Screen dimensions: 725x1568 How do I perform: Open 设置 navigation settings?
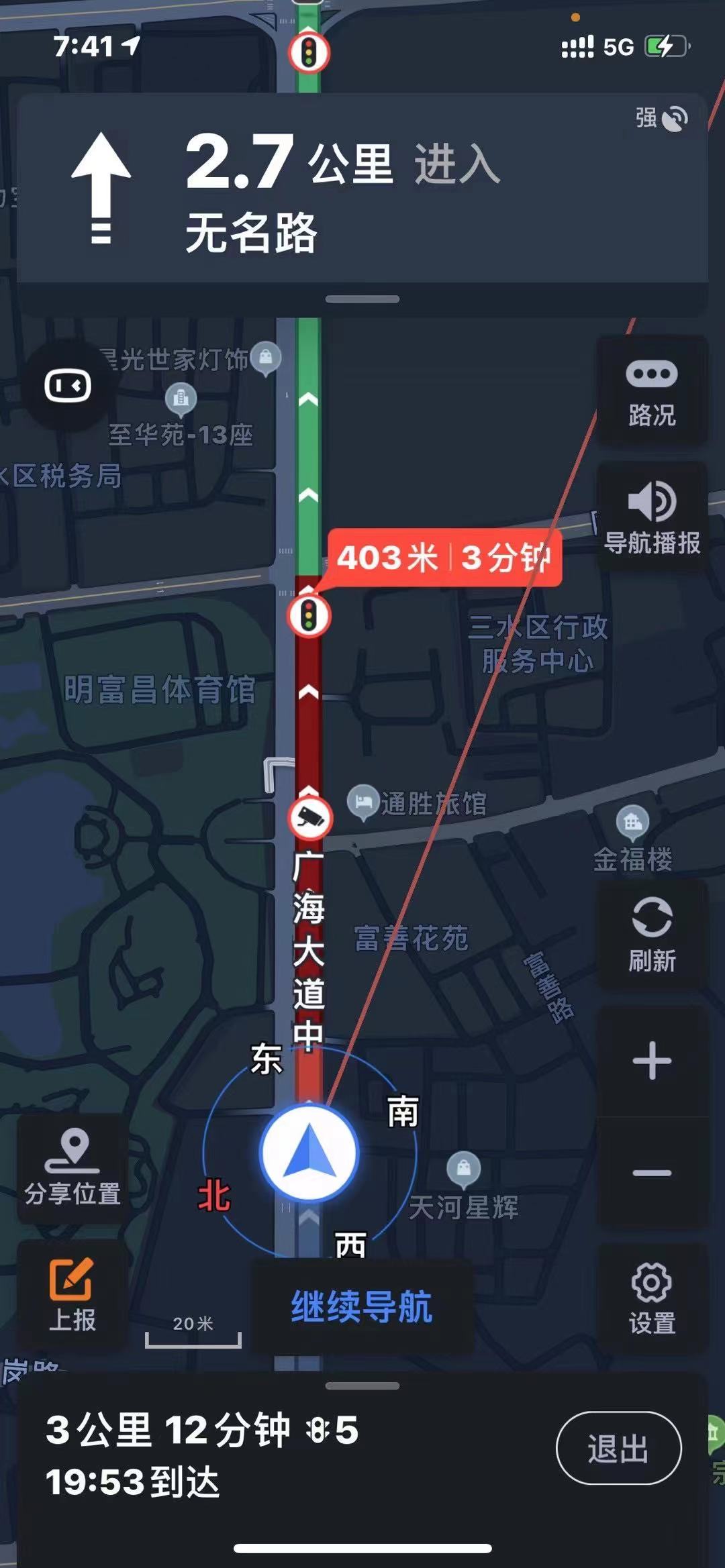(652, 1298)
